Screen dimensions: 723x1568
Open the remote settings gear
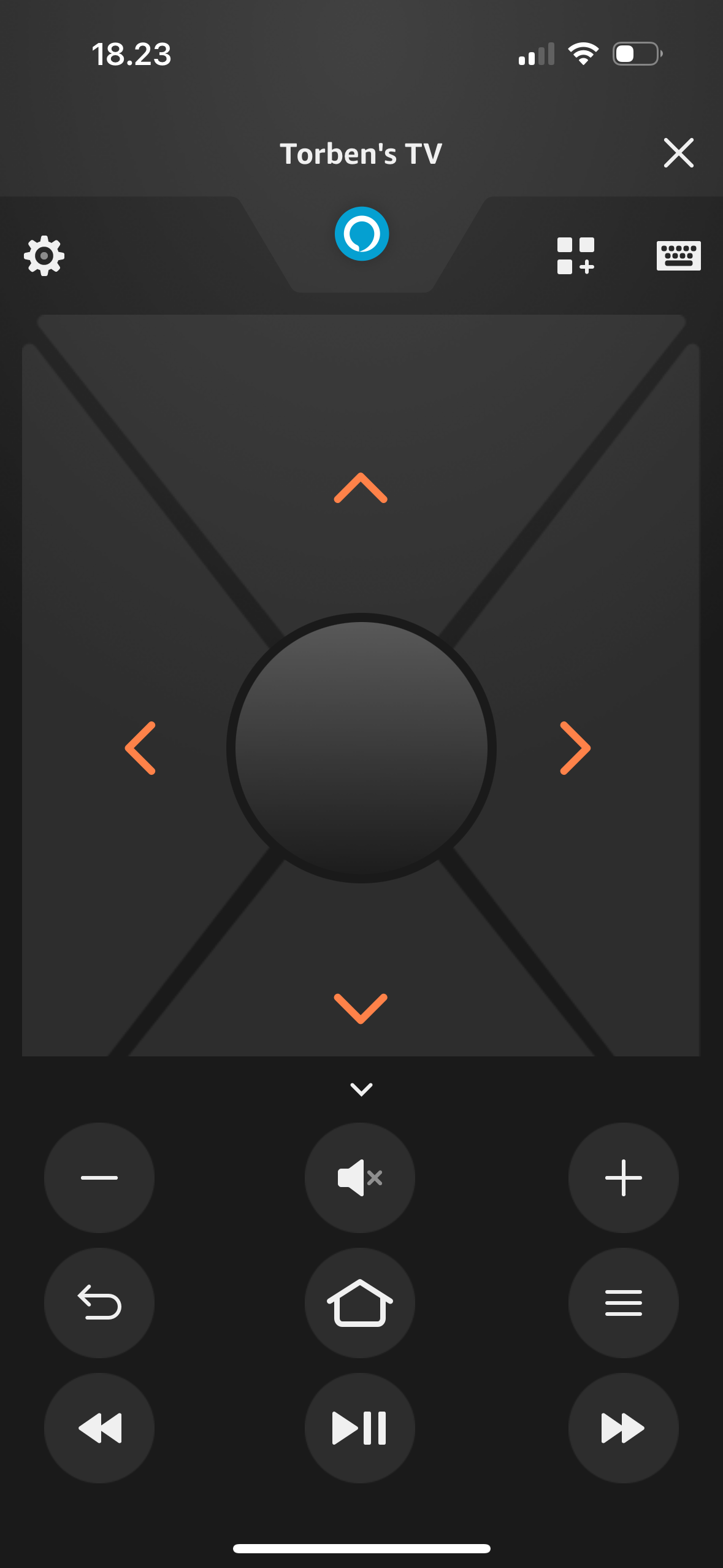[x=44, y=255]
